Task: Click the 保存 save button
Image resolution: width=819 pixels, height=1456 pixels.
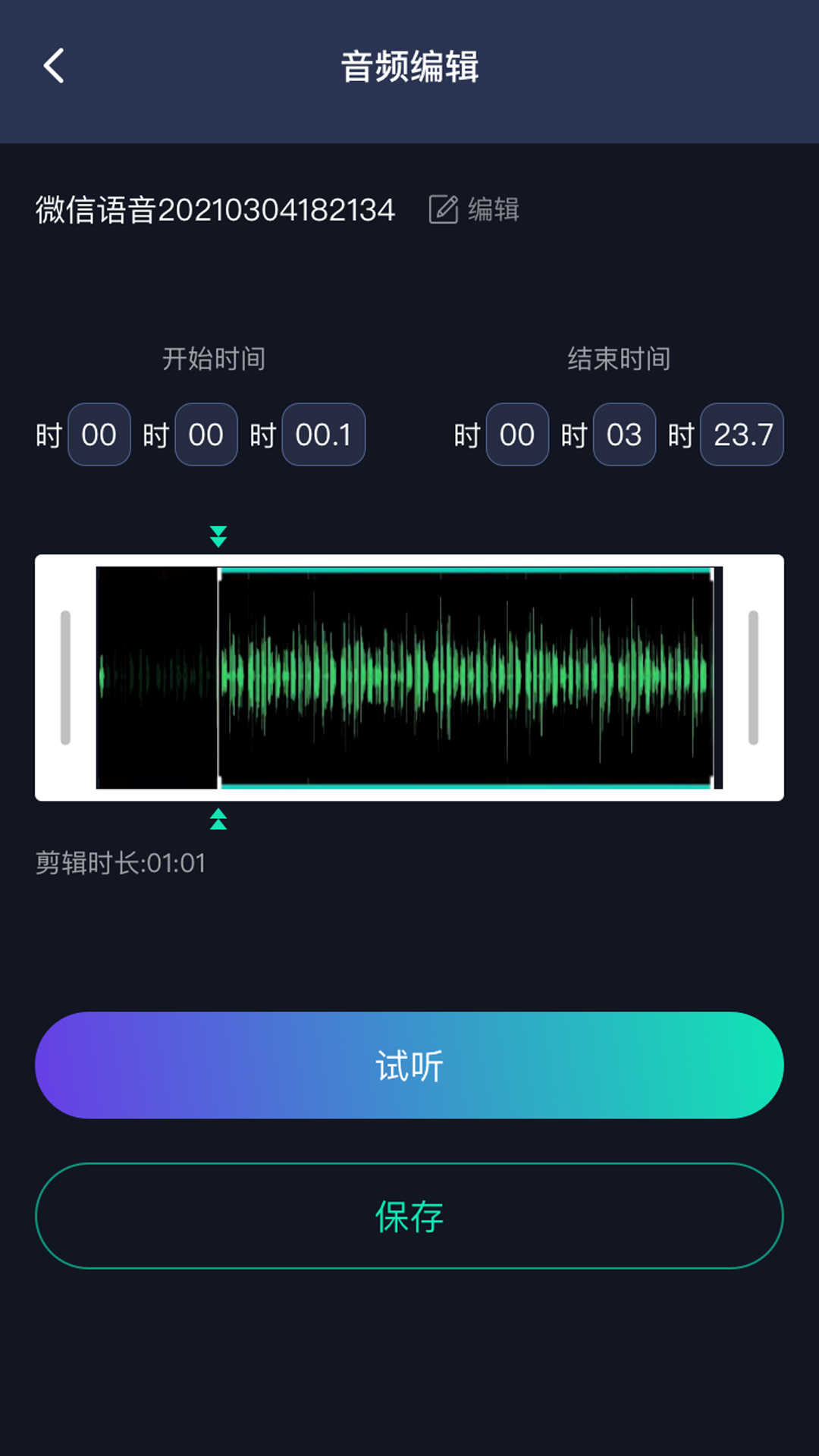Action: point(409,1216)
